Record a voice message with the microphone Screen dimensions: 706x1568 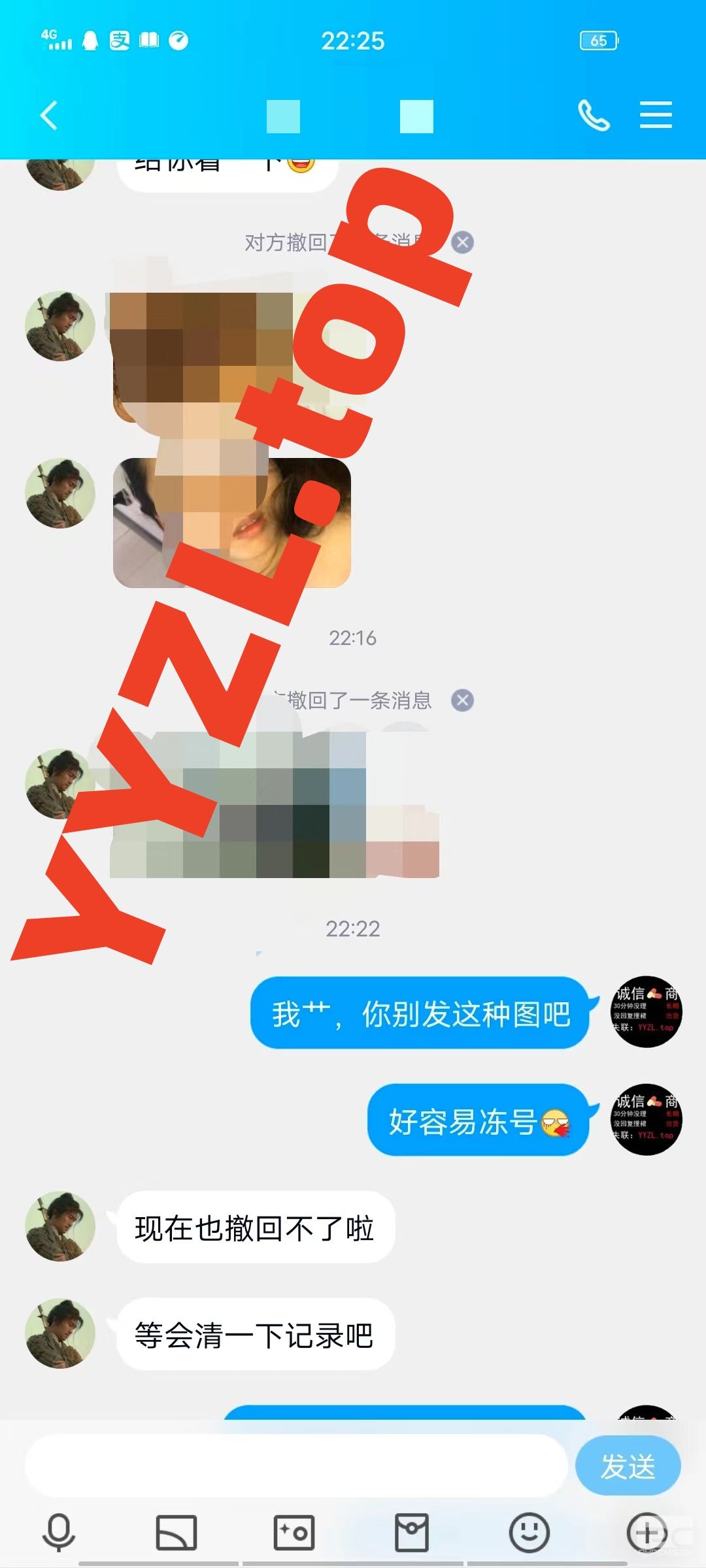(x=59, y=1532)
